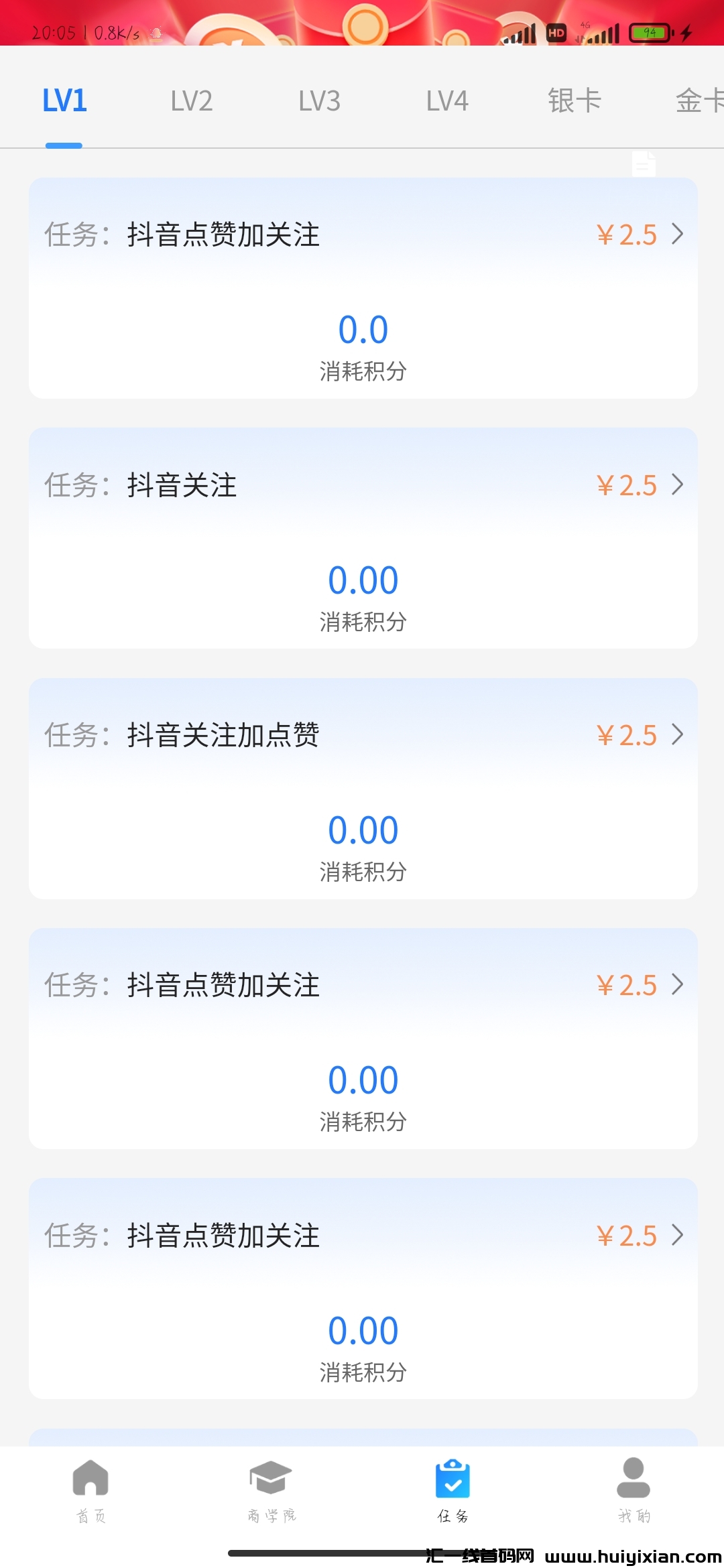724x1568 pixels.
Task: Switch to the LV2 tab
Action: (192, 101)
